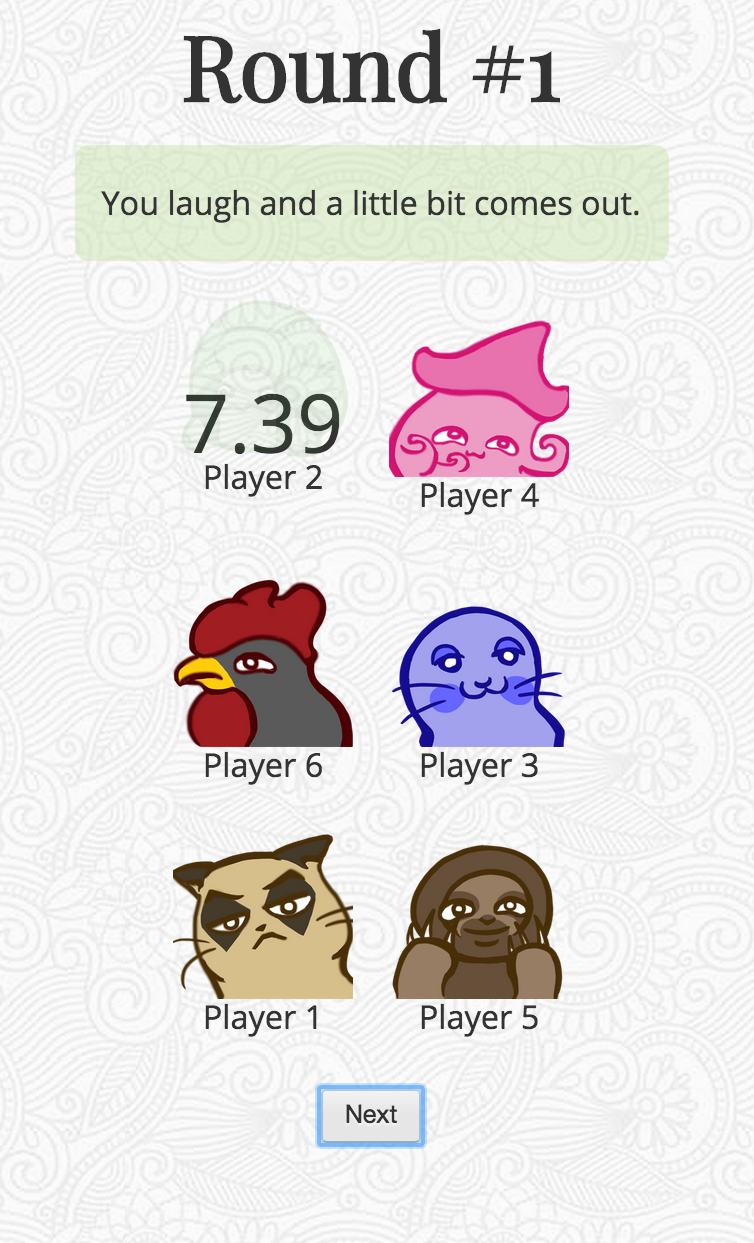The image size is (754, 1243).
Task: Select Player 4's pink octopus avatar
Action: click(x=479, y=400)
